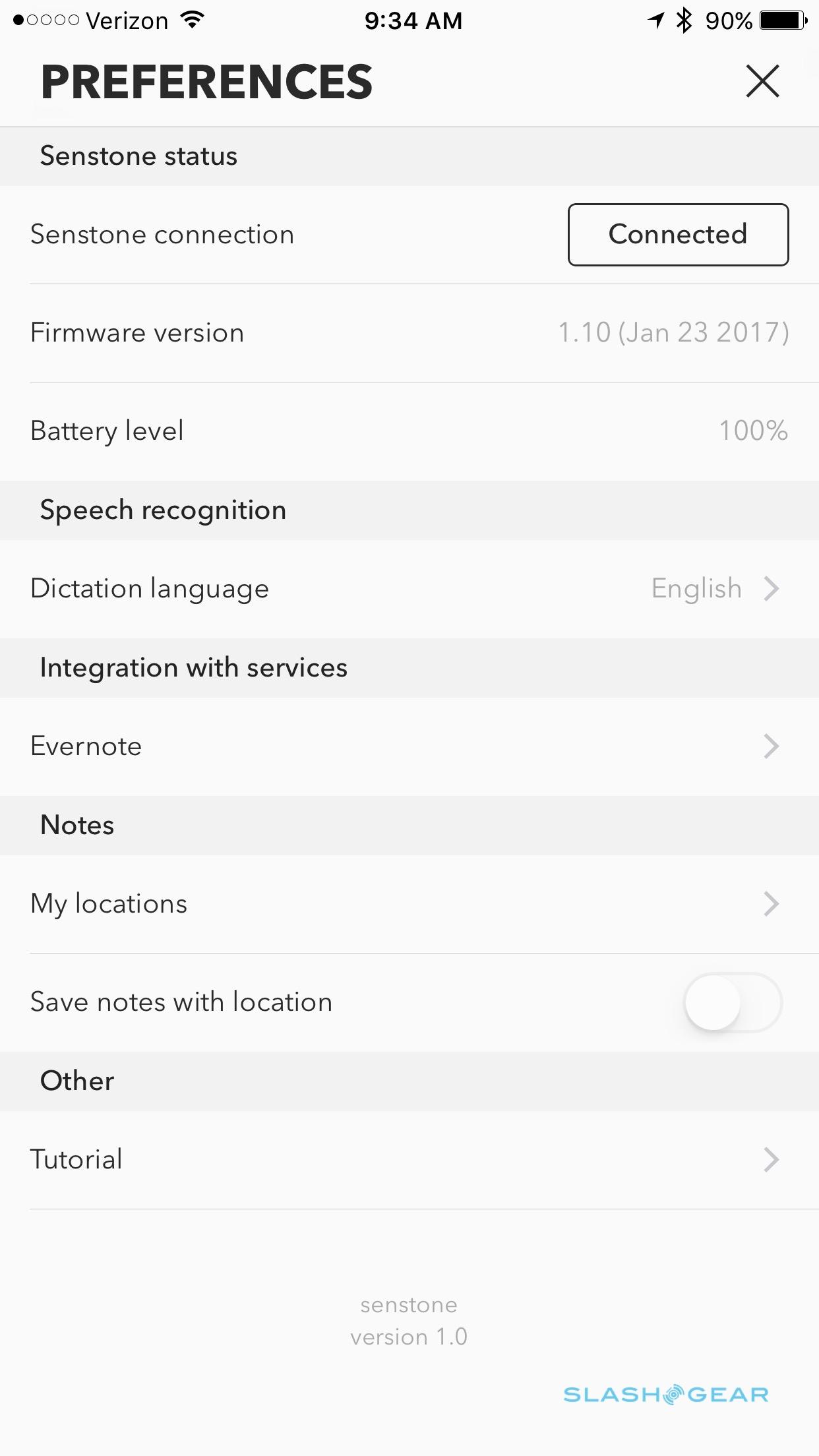This screenshot has width=819, height=1456.
Task: Open Evernote integration settings
Action: coord(409,746)
